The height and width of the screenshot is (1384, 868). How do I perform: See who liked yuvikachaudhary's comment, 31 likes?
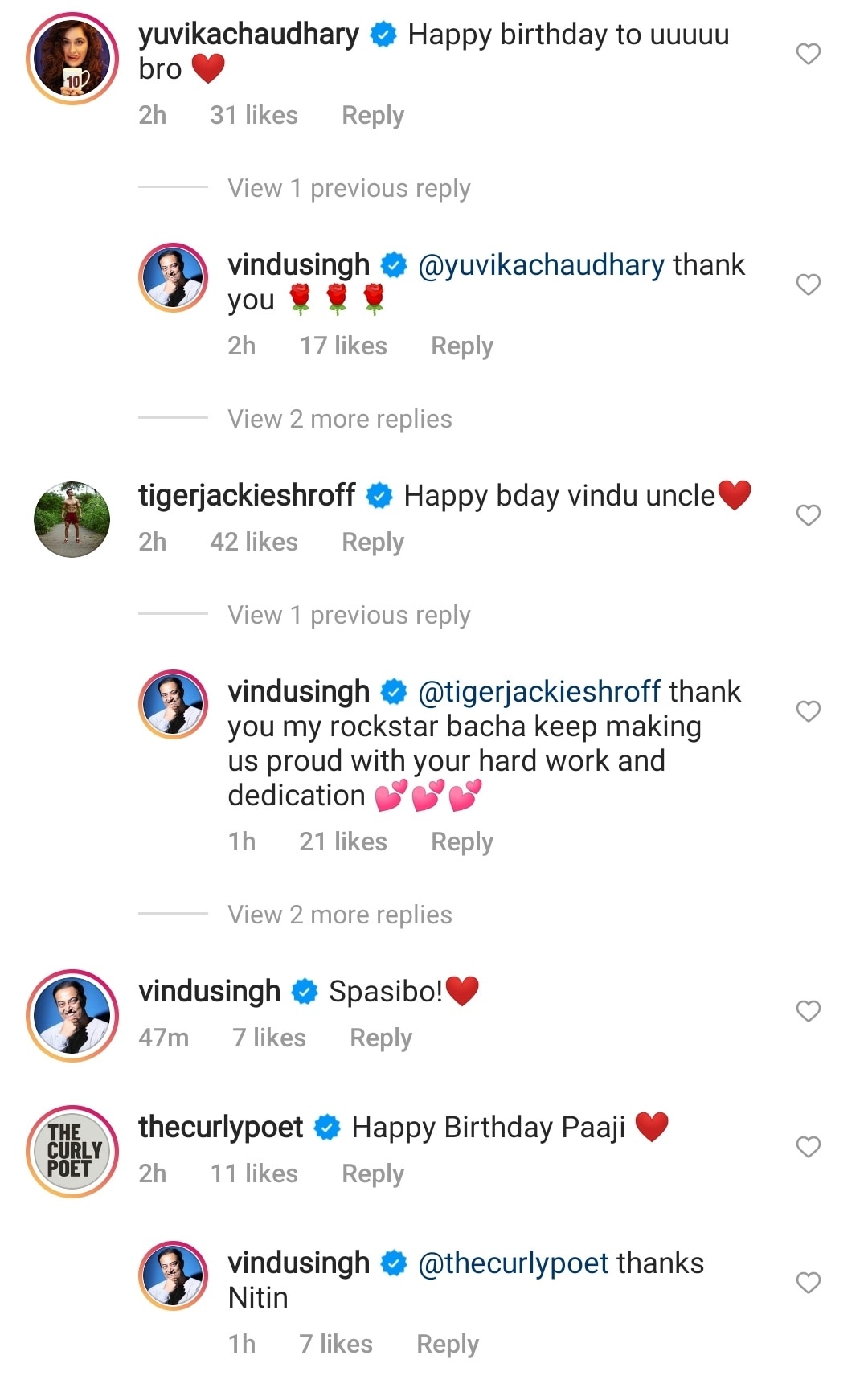coord(253,116)
